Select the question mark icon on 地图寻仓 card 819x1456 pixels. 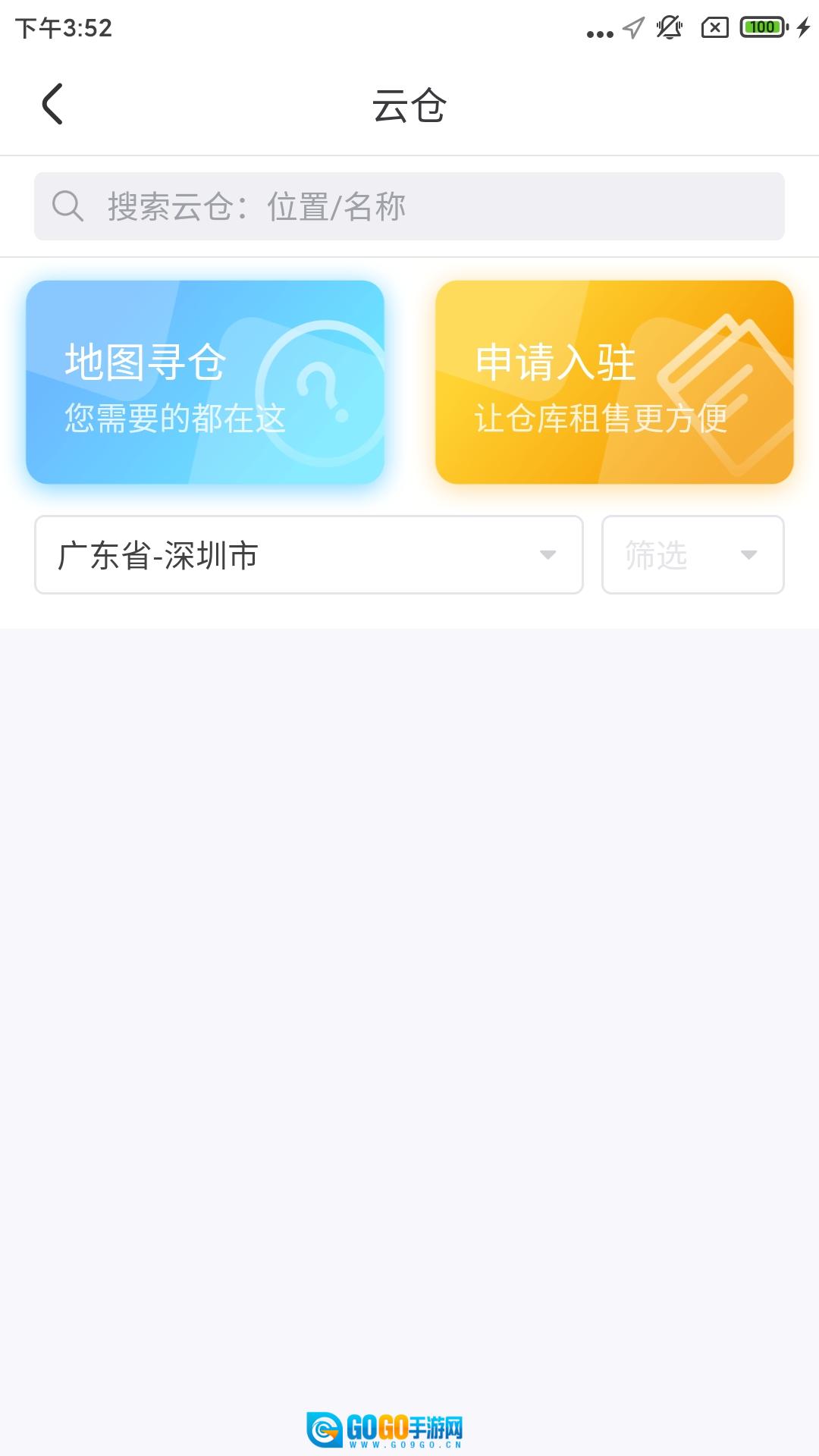326,388
